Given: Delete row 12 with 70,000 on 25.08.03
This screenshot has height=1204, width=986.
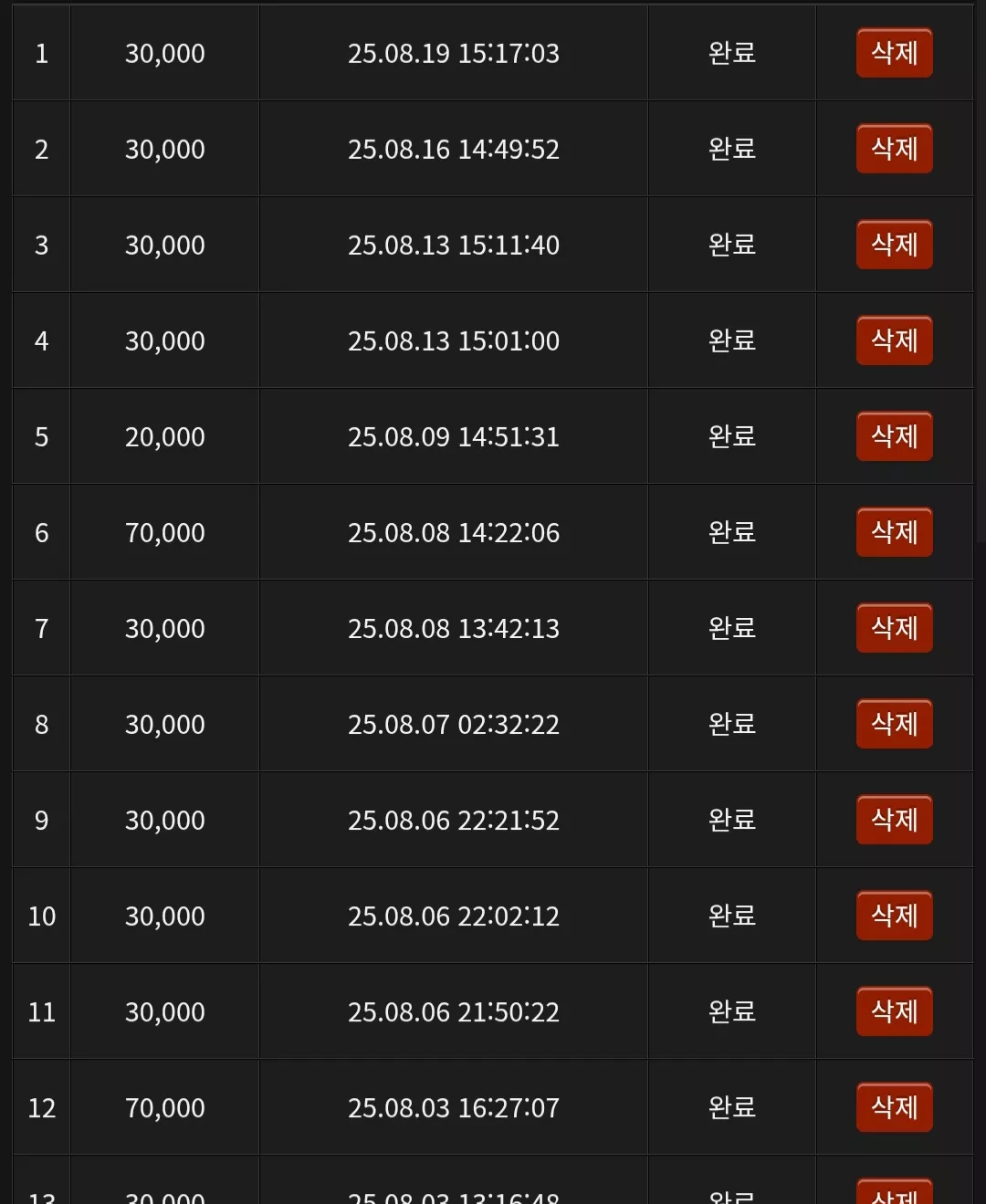Looking at the screenshot, I should (894, 1107).
